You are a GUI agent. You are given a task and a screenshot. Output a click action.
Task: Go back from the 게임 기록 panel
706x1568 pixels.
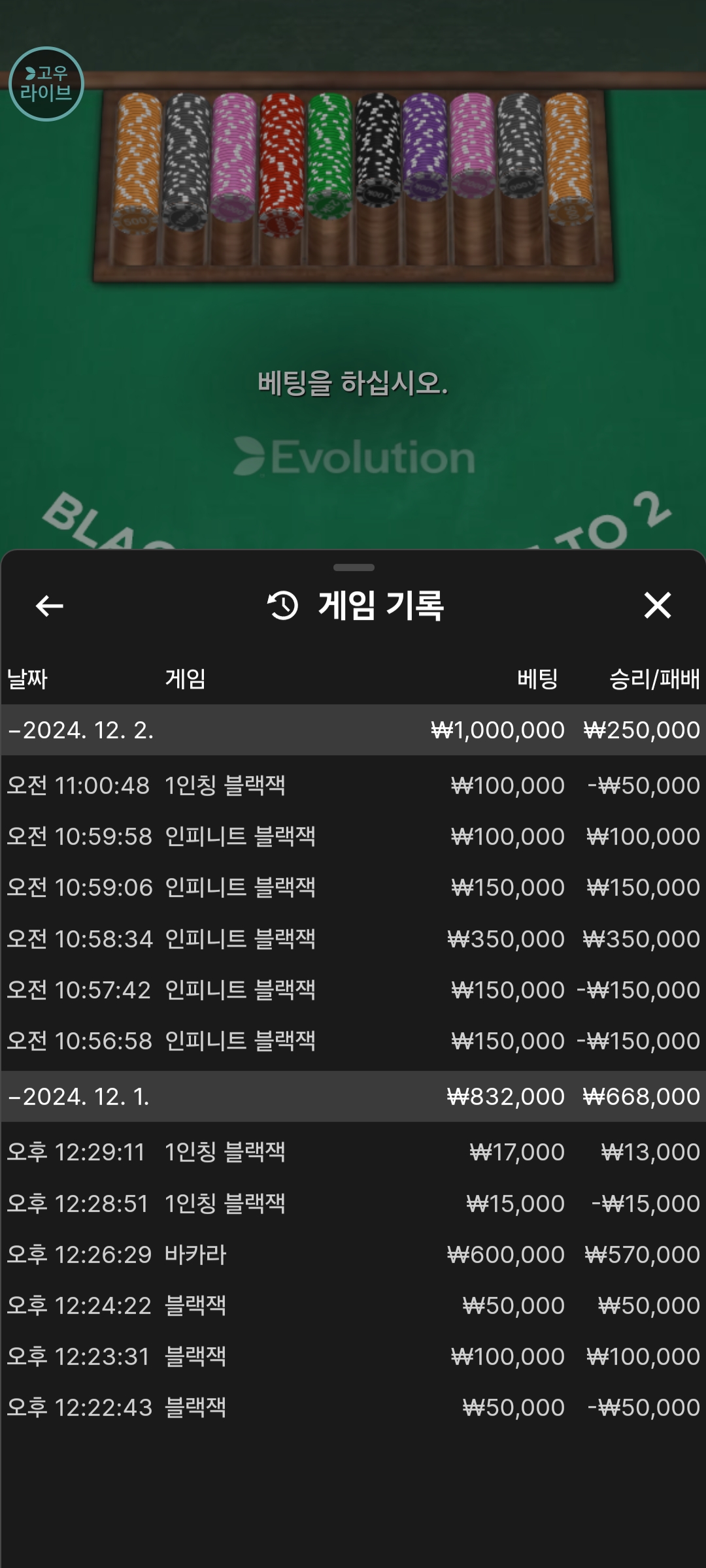point(49,606)
